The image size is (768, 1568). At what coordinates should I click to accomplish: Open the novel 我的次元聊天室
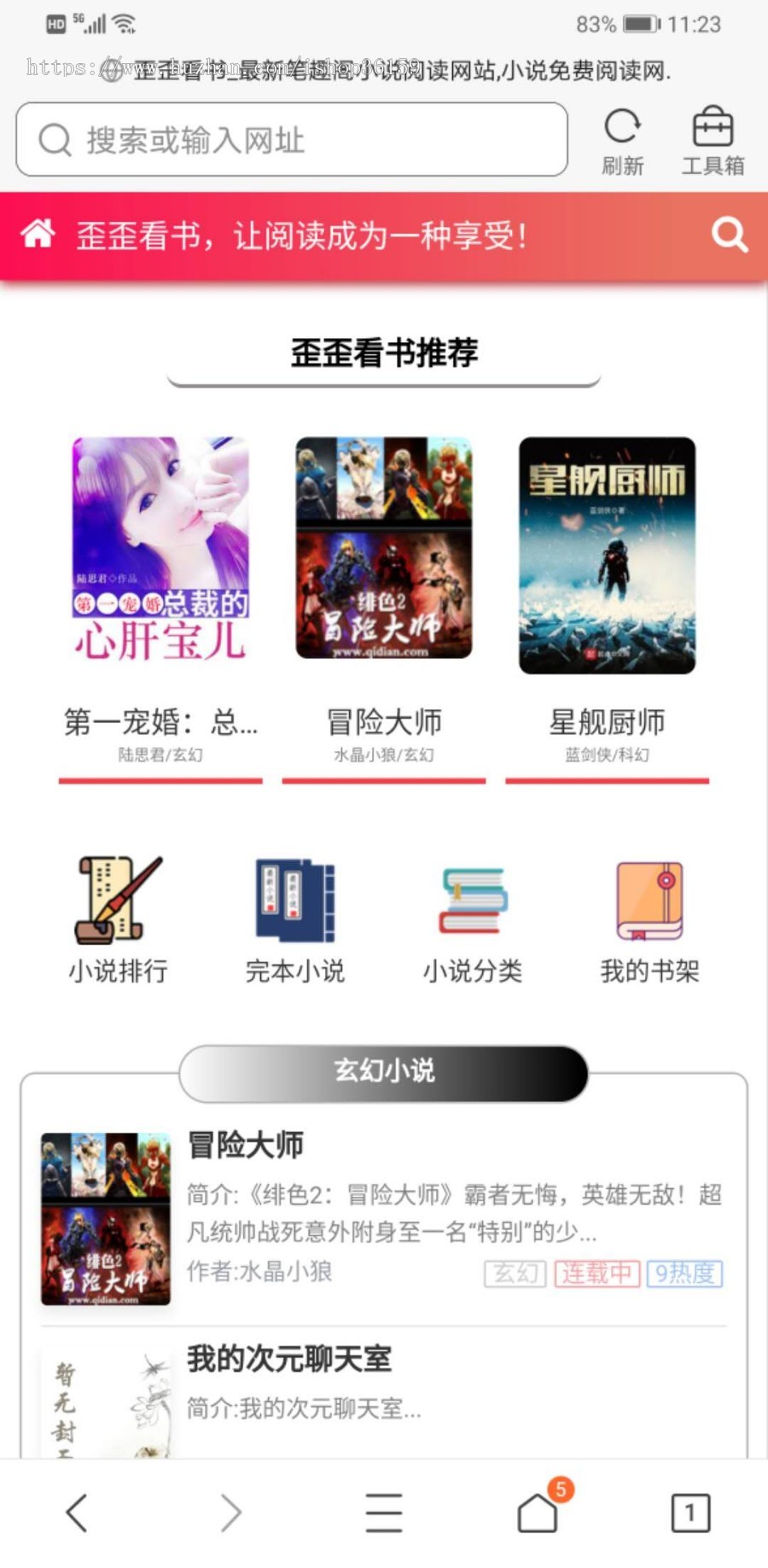tap(290, 1360)
